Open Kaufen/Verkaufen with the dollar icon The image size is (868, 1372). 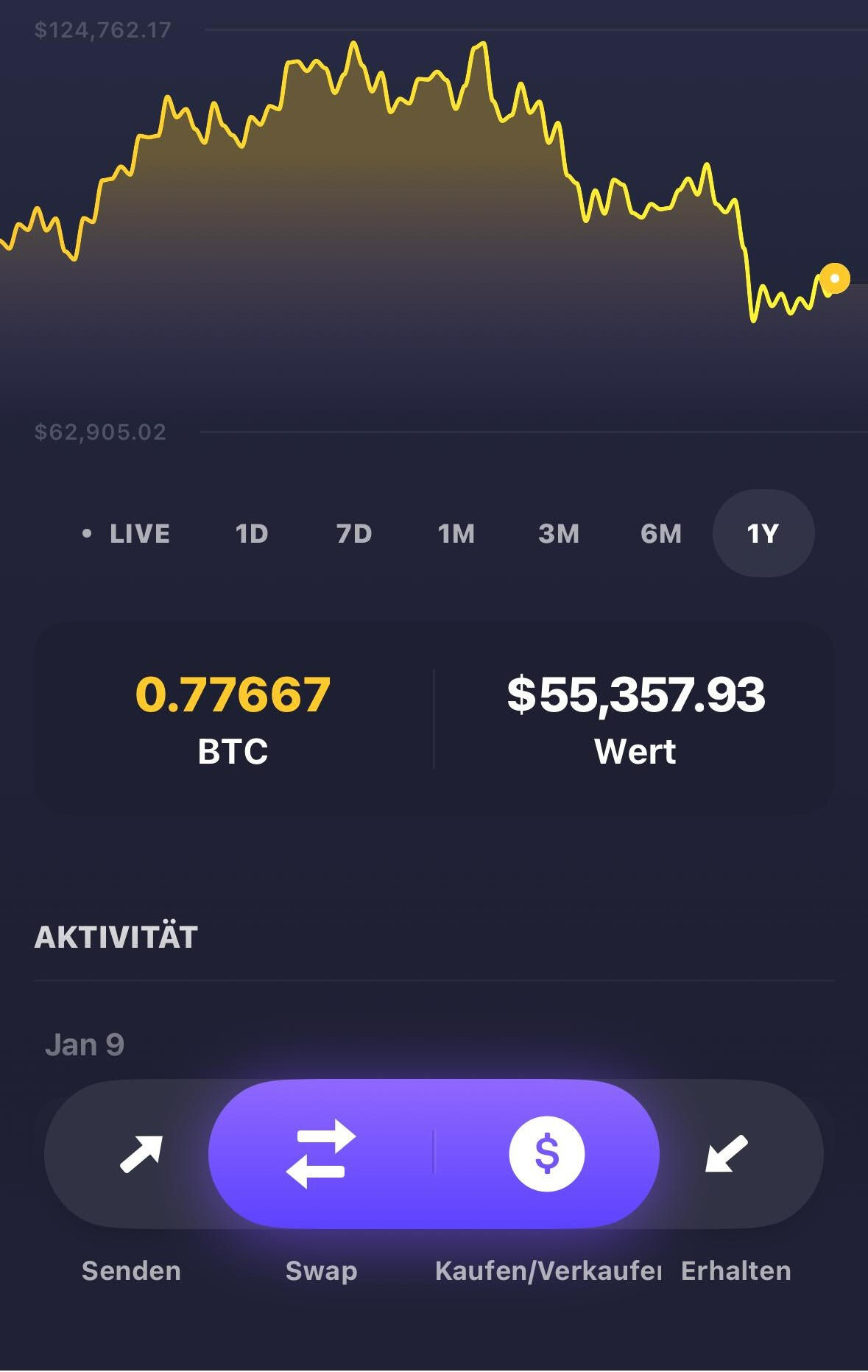[x=547, y=1153]
